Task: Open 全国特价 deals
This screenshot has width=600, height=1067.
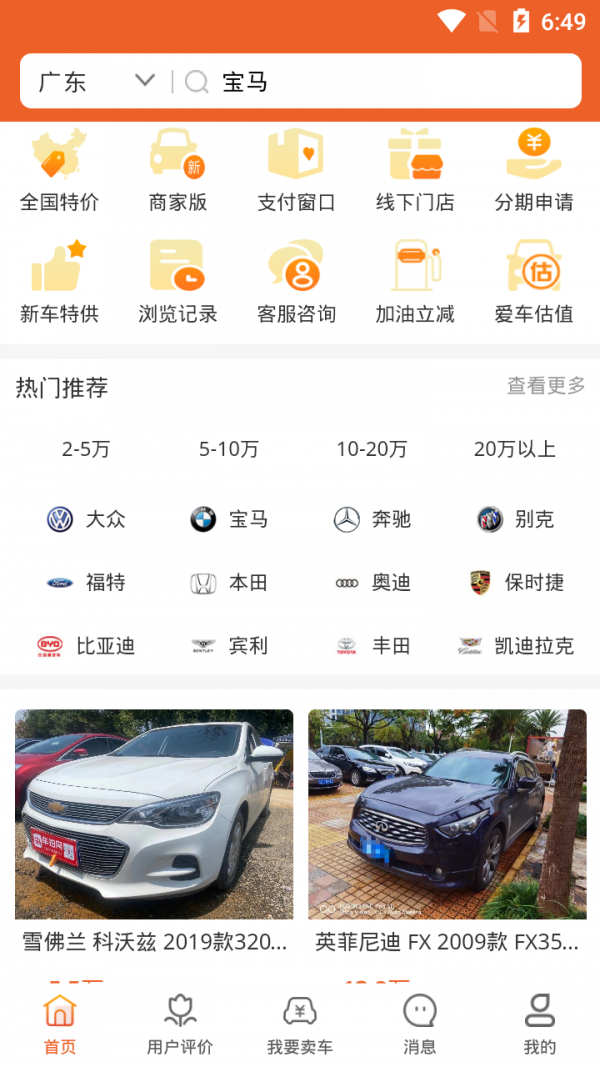Action: pos(60,171)
